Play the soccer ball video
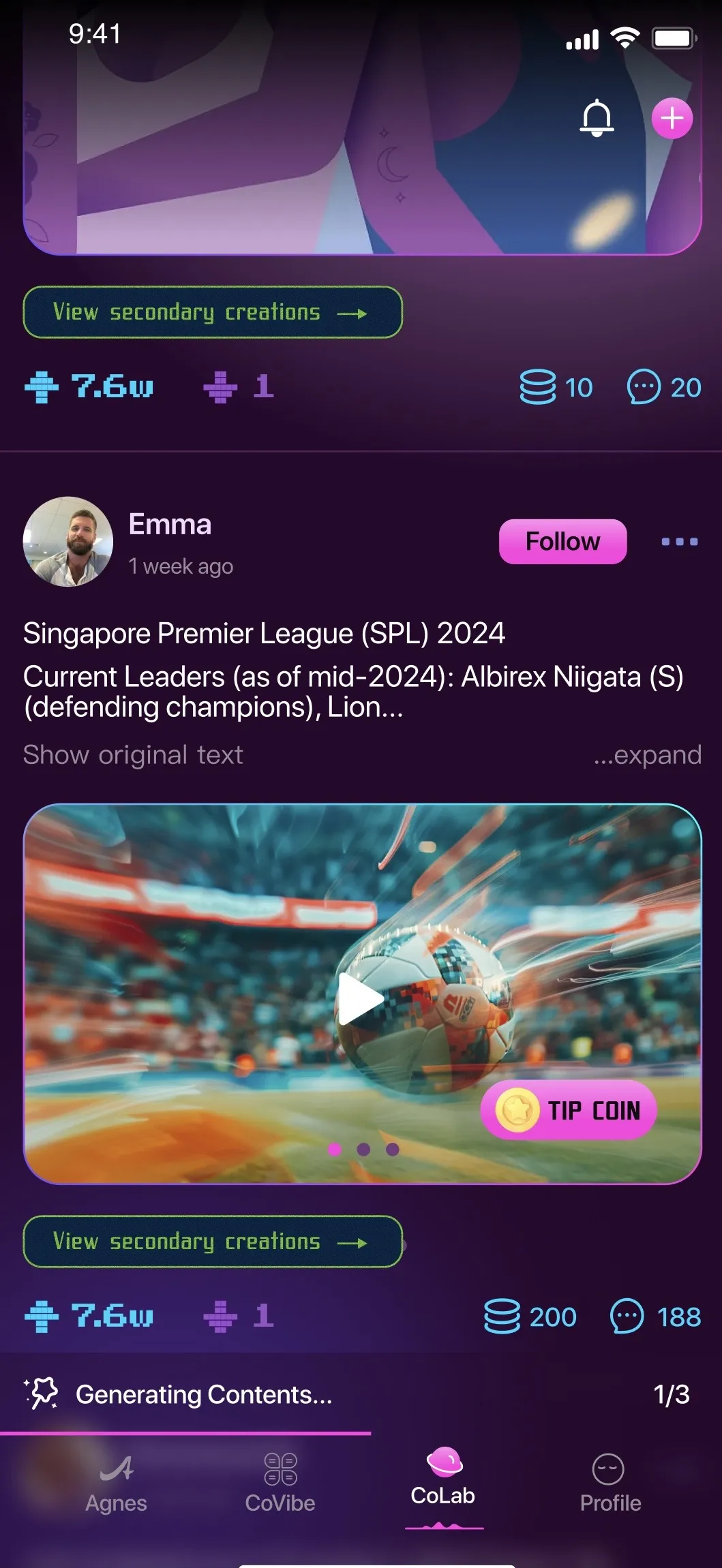Viewport: 722px width, 1568px height. coord(361,998)
